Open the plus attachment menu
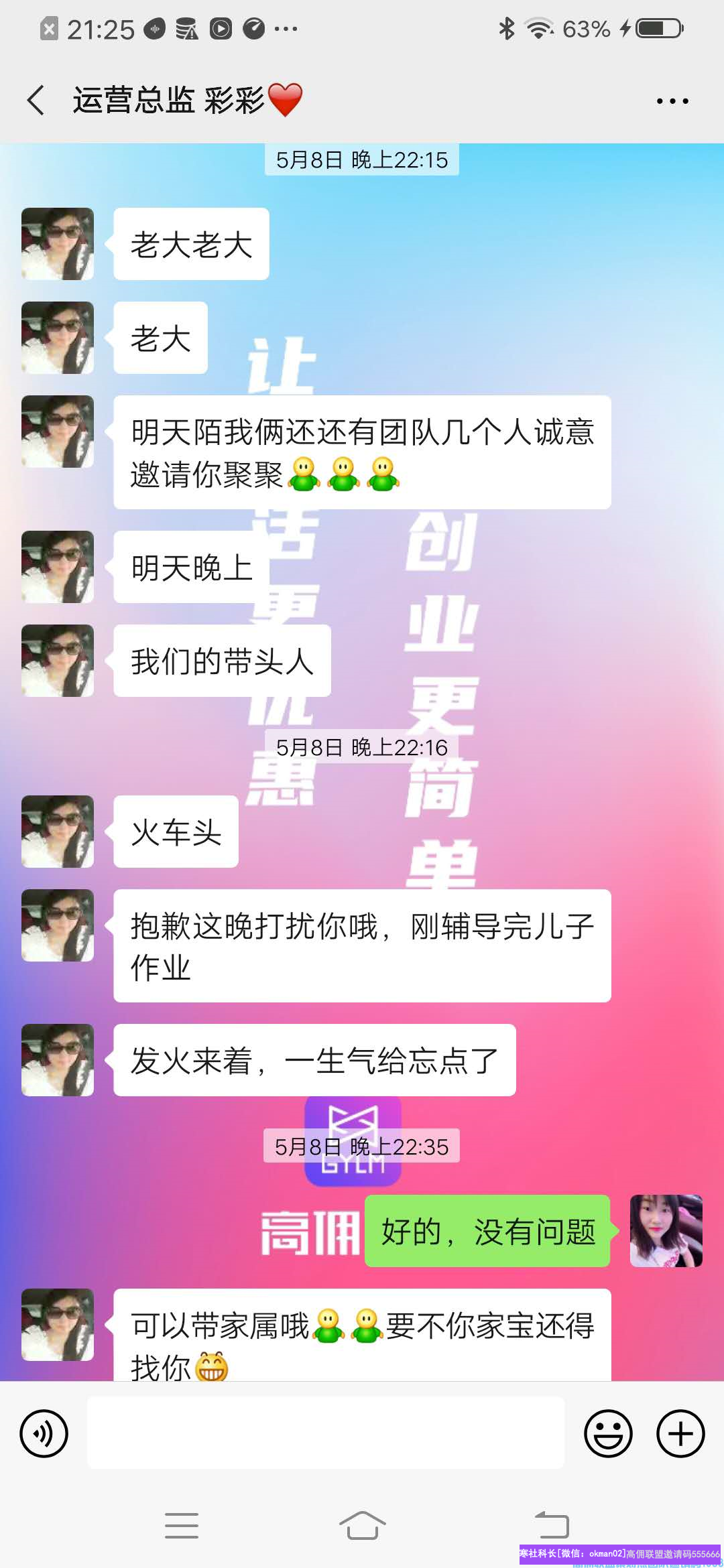This screenshot has height=1568, width=724. [x=680, y=1433]
